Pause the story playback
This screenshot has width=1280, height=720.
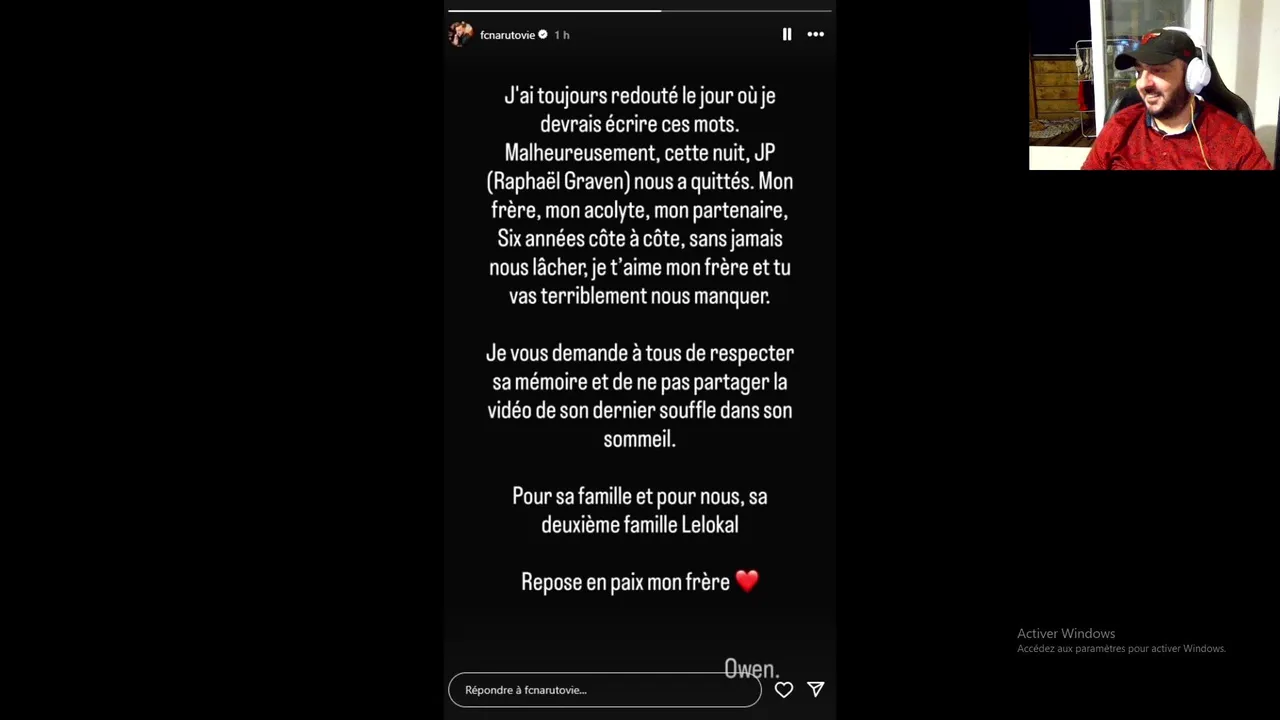(x=787, y=34)
